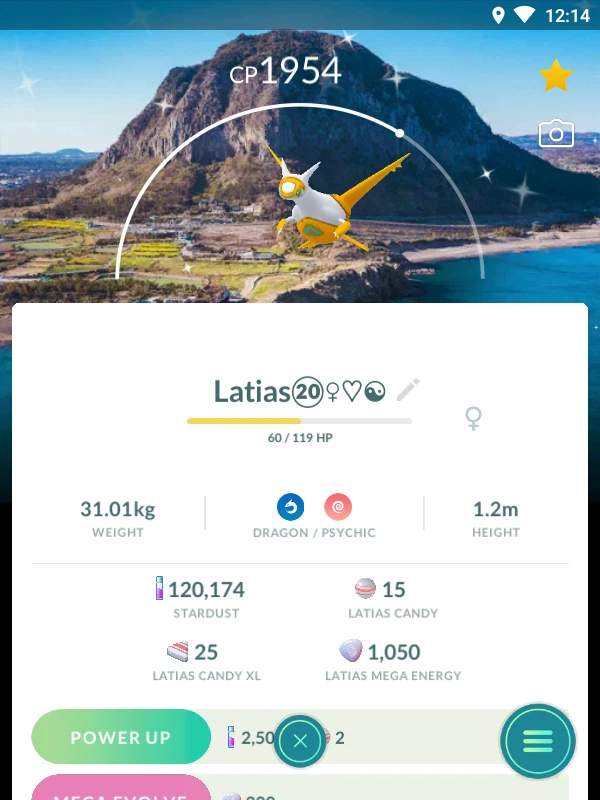This screenshot has width=600, height=800.
Task: Toggle the favorite star for Latias
Action: click(x=556, y=76)
